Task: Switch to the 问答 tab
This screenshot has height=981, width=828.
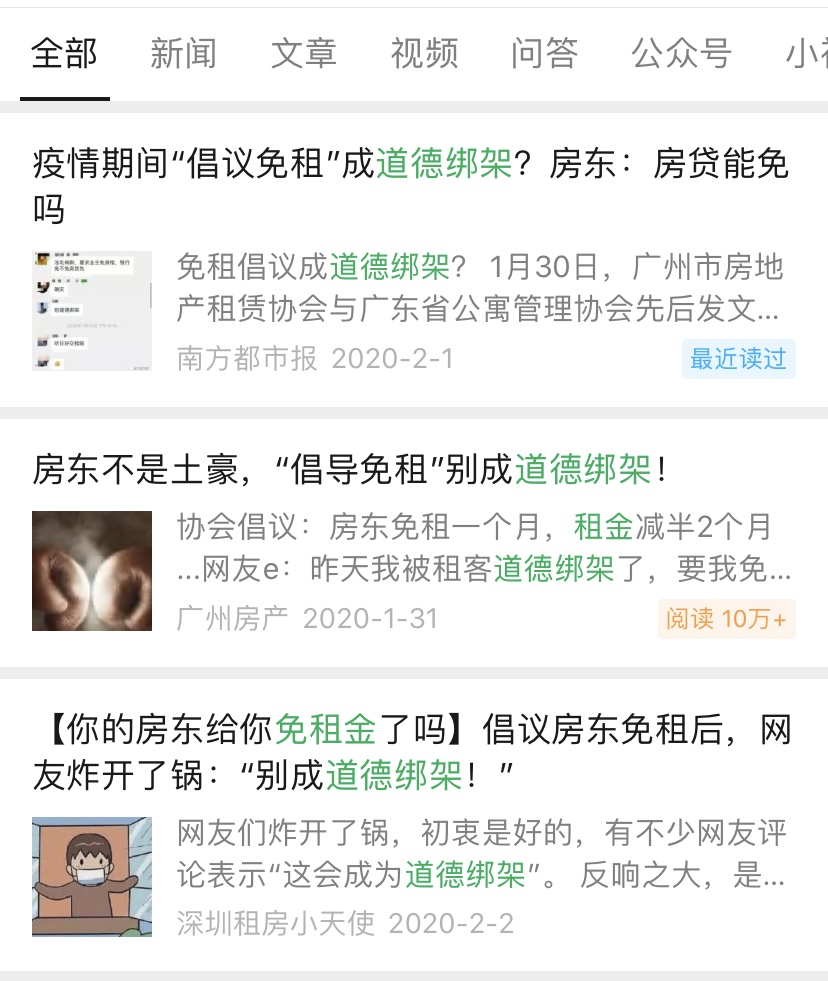Action: click(544, 54)
